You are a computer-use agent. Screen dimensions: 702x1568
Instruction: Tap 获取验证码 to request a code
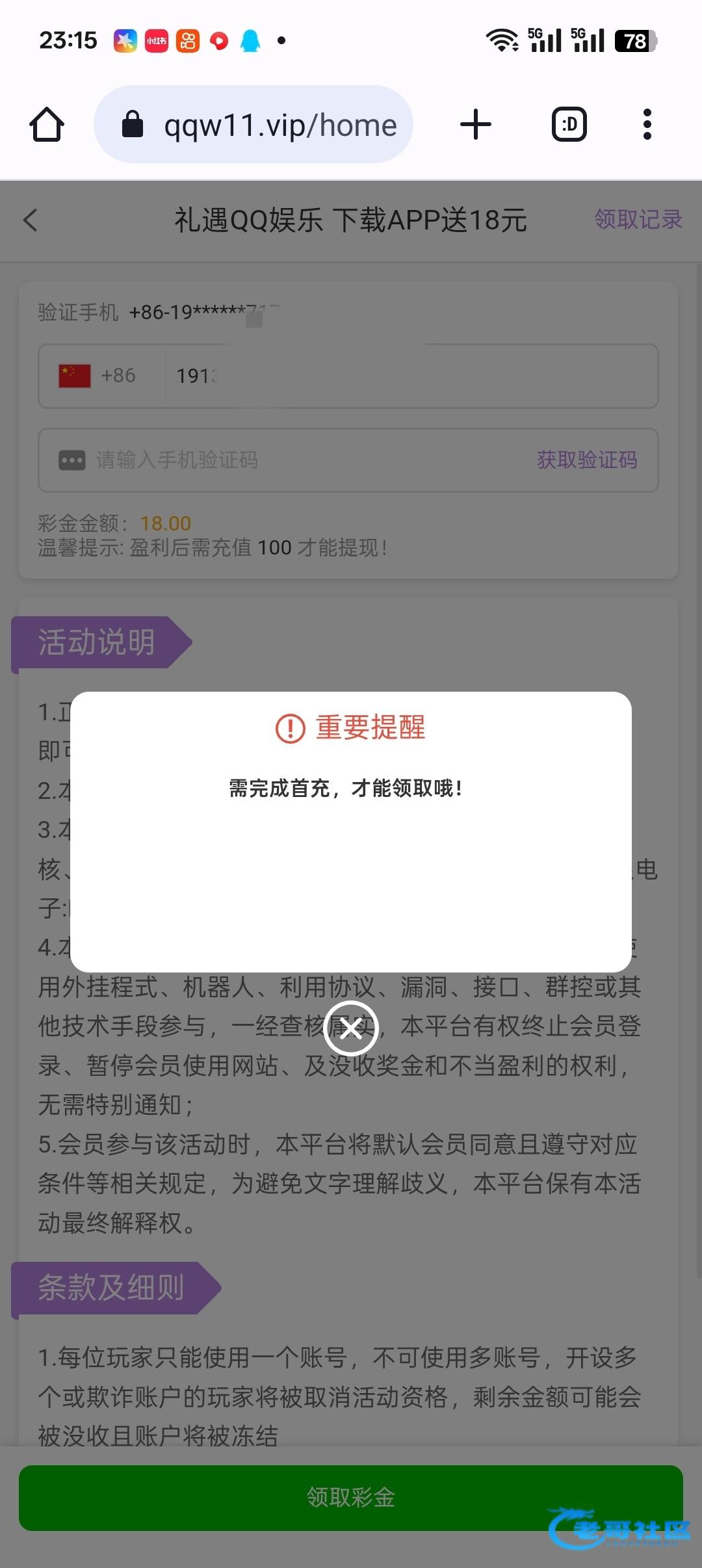pyautogui.click(x=587, y=460)
